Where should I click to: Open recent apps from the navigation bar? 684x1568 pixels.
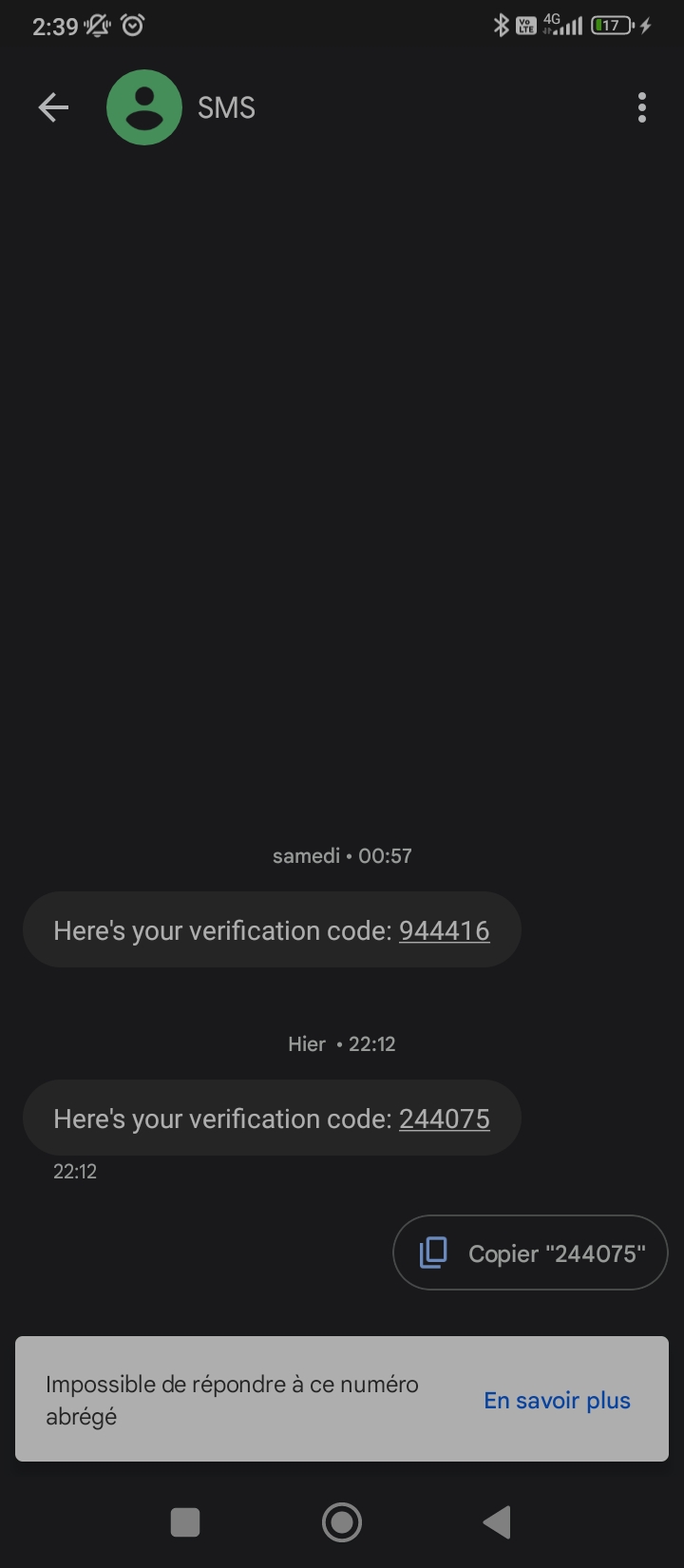click(185, 1522)
